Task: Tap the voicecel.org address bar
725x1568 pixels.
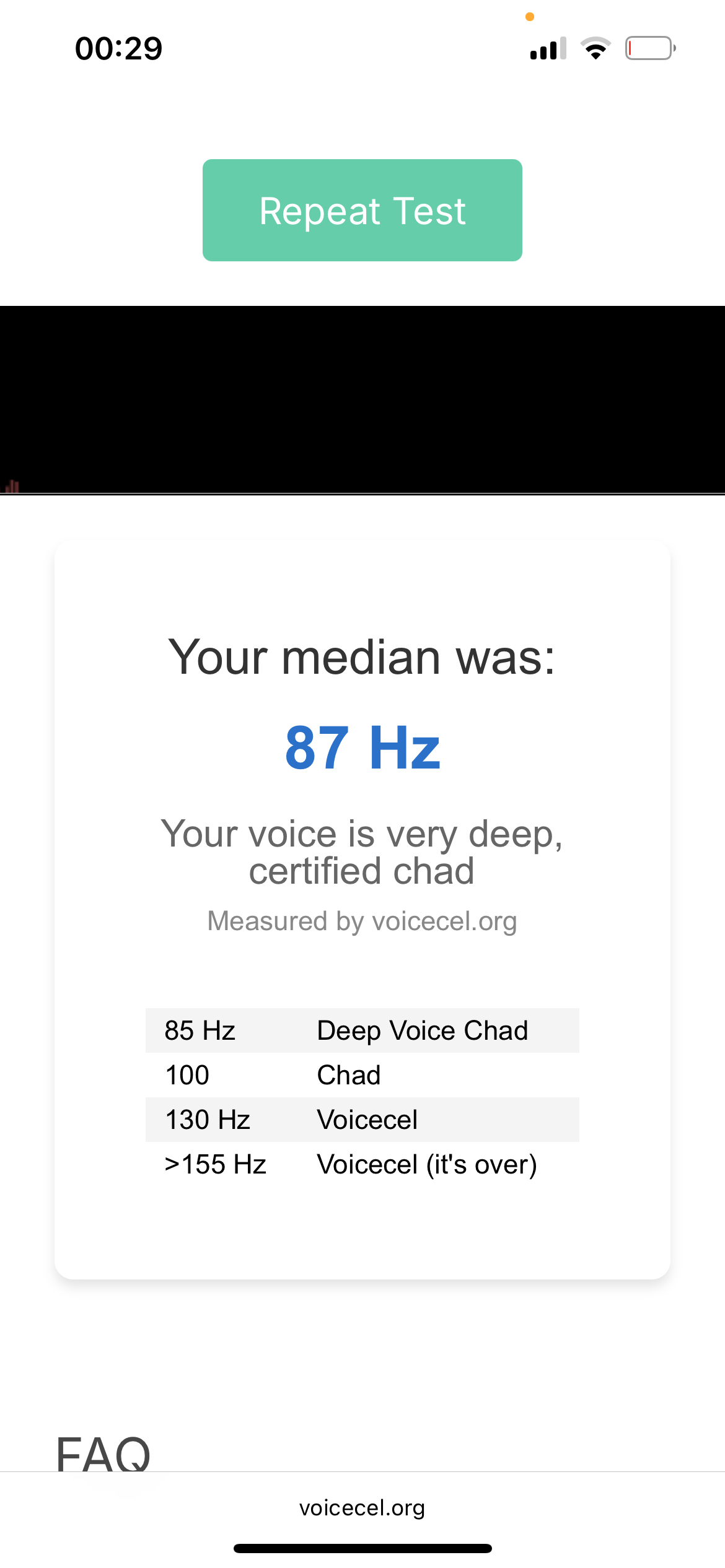Action: click(362, 1508)
